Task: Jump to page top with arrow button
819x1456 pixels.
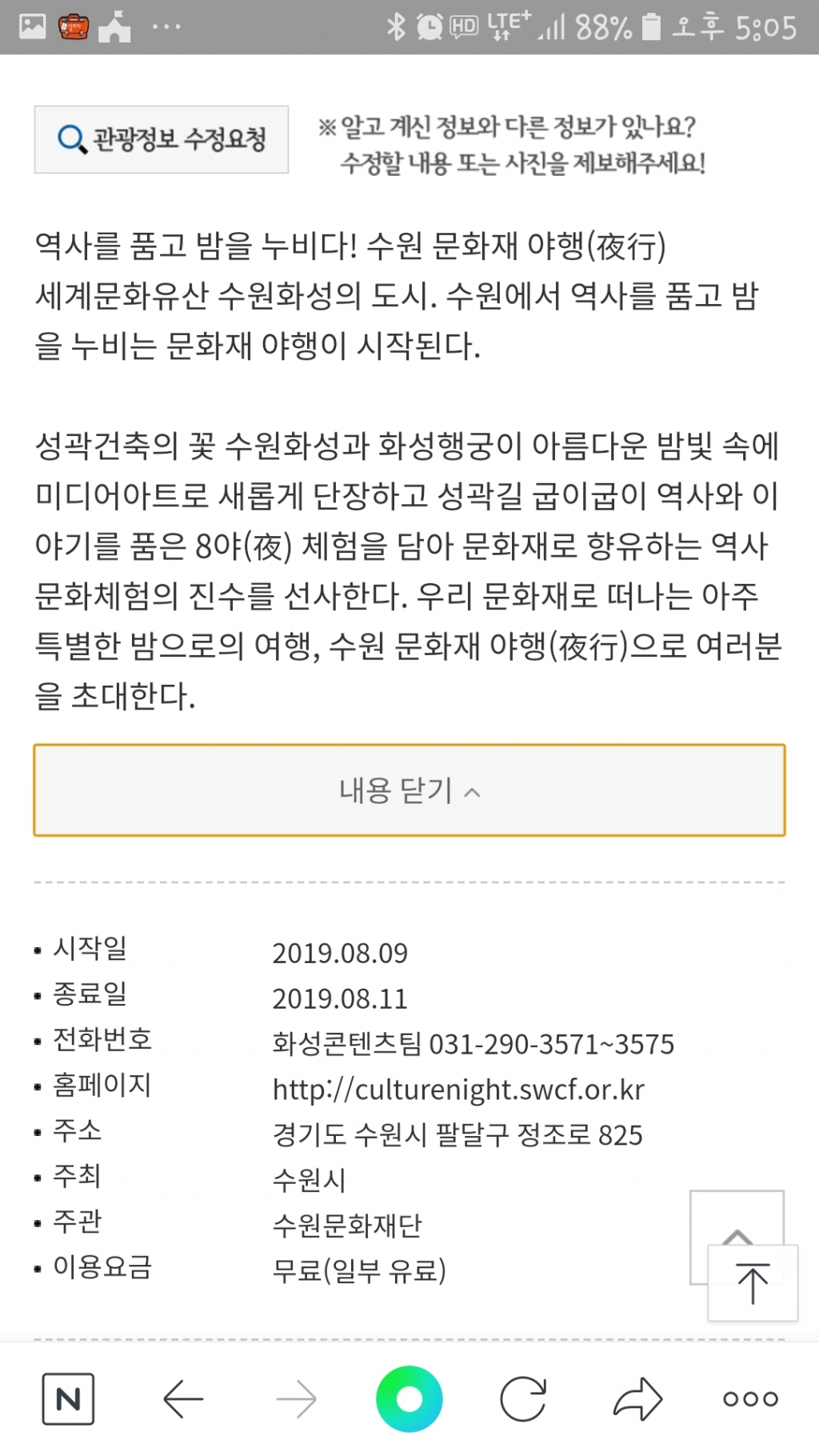Action: click(753, 1282)
